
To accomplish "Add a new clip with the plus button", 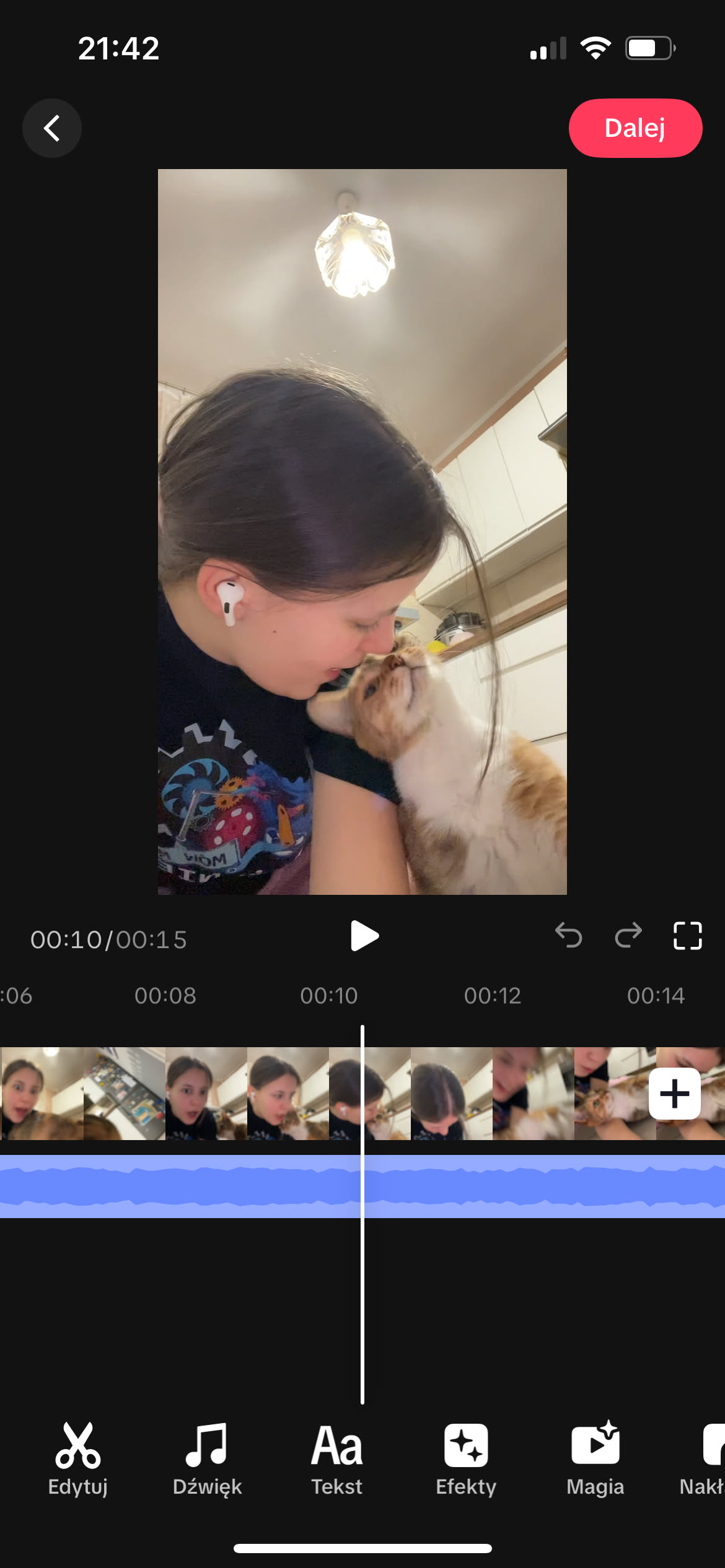I will pos(674,1094).
